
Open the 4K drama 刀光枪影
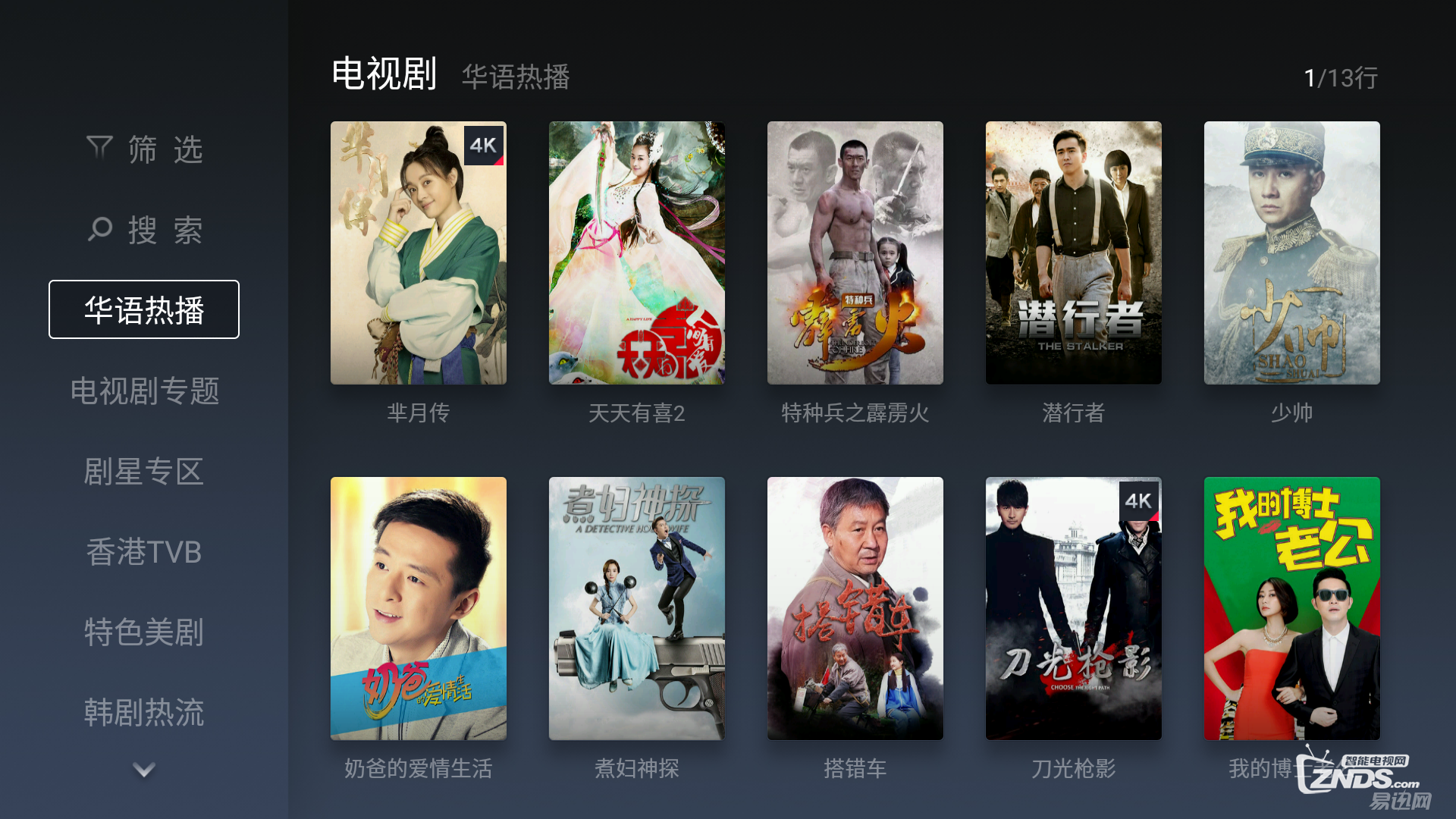click(1074, 608)
